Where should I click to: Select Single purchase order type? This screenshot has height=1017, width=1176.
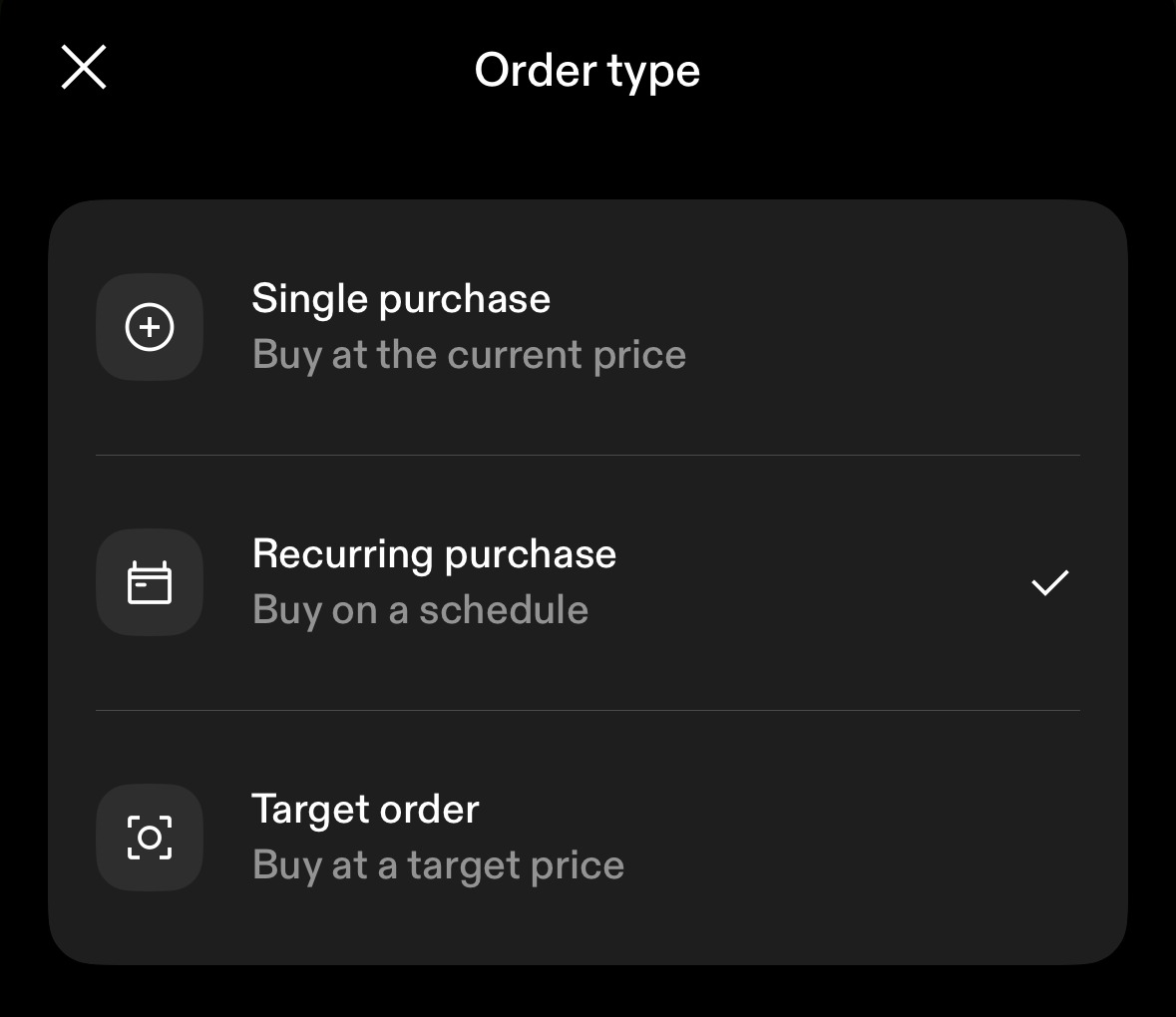point(469,327)
